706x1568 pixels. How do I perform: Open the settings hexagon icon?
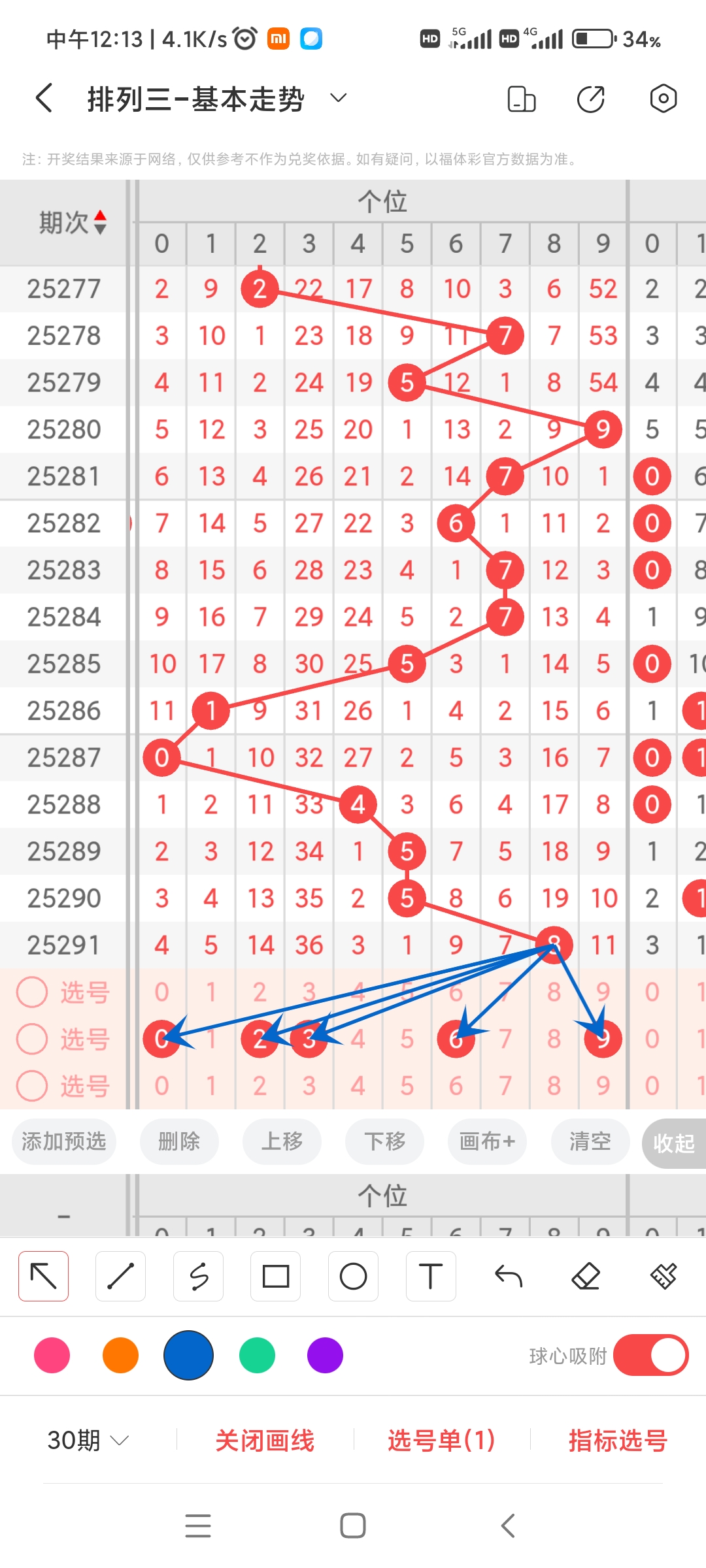pyautogui.click(x=663, y=99)
